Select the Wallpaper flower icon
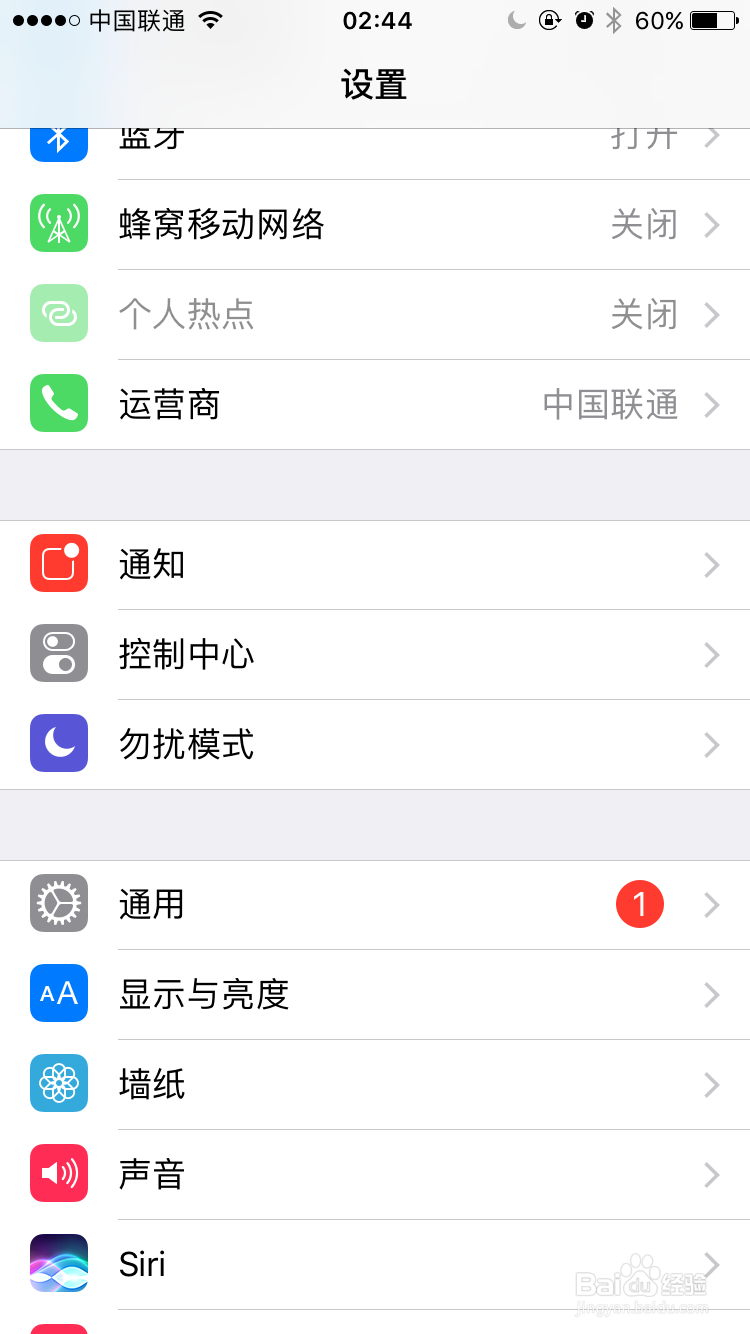Image resolution: width=750 pixels, height=1334 pixels. point(58,1084)
